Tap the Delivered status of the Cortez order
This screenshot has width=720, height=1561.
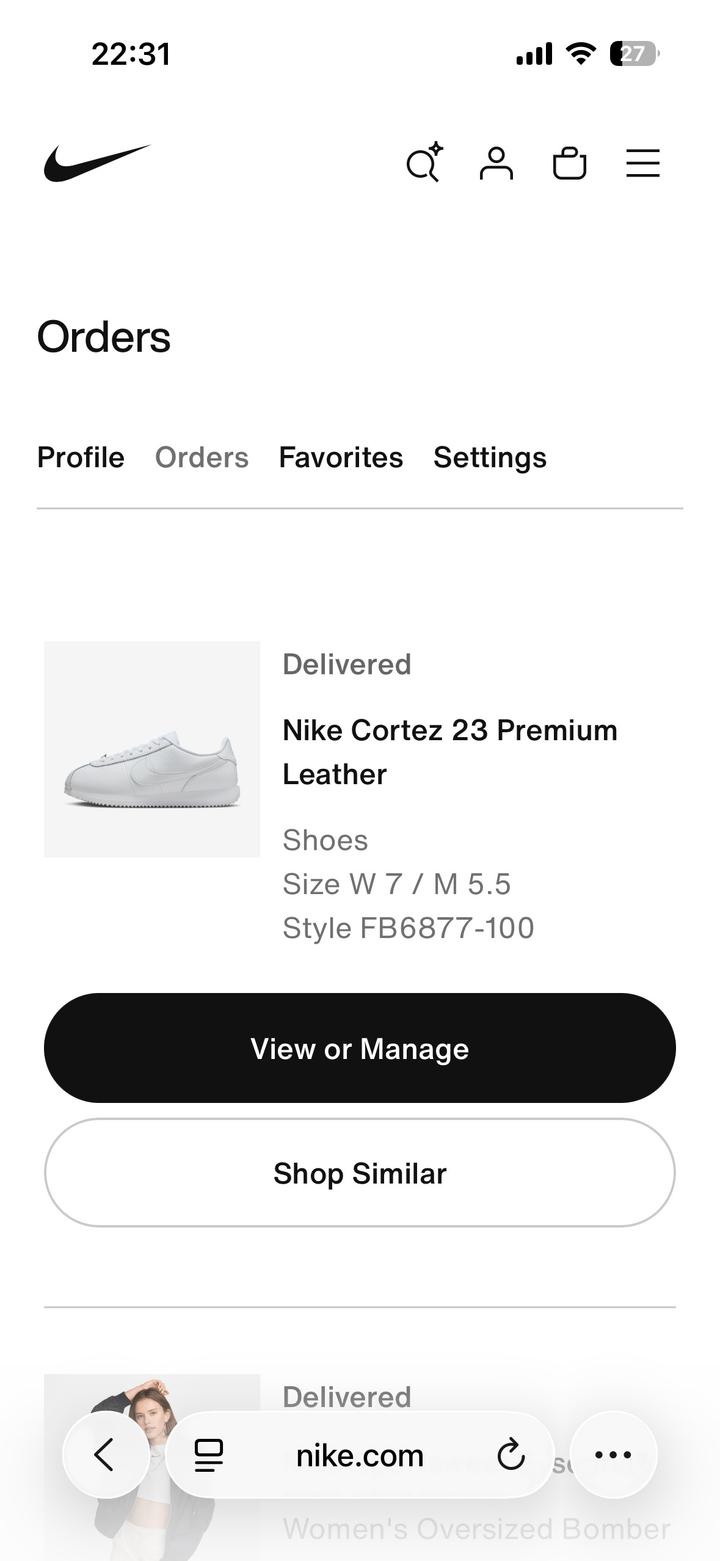[x=346, y=664]
